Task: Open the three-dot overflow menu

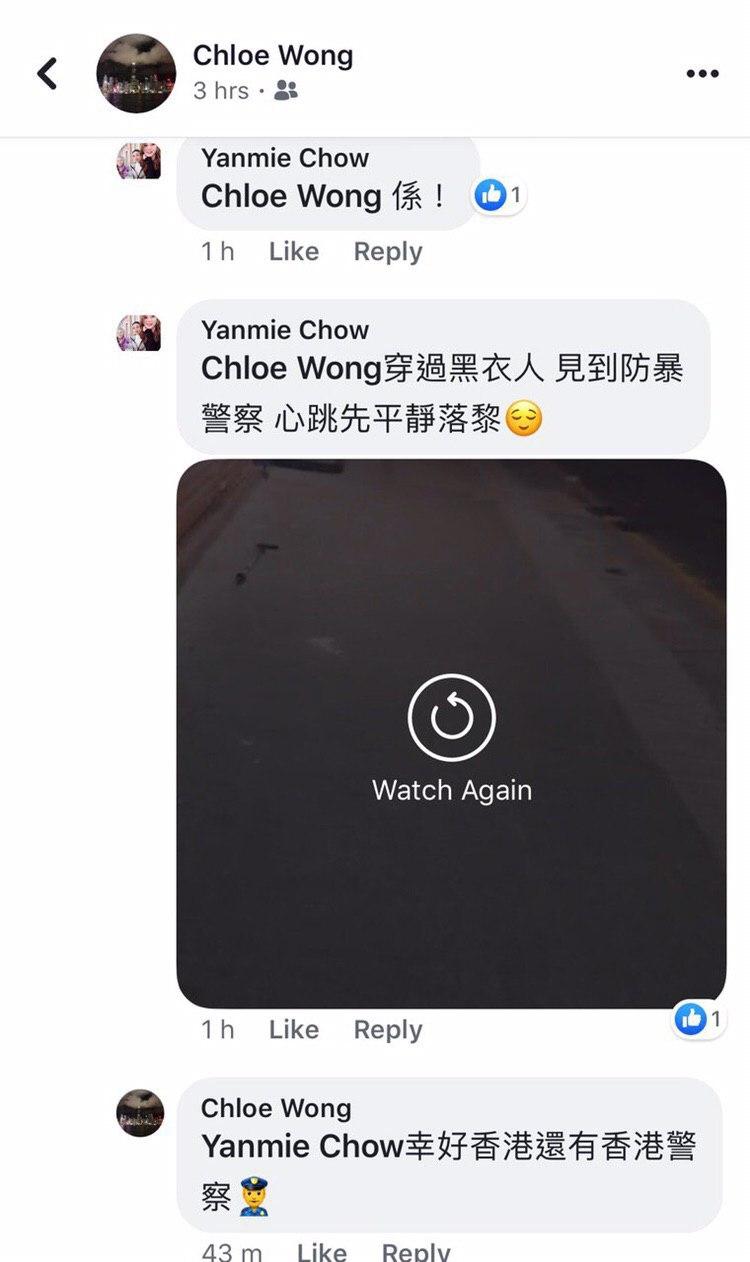Action: pyautogui.click(x=702, y=74)
